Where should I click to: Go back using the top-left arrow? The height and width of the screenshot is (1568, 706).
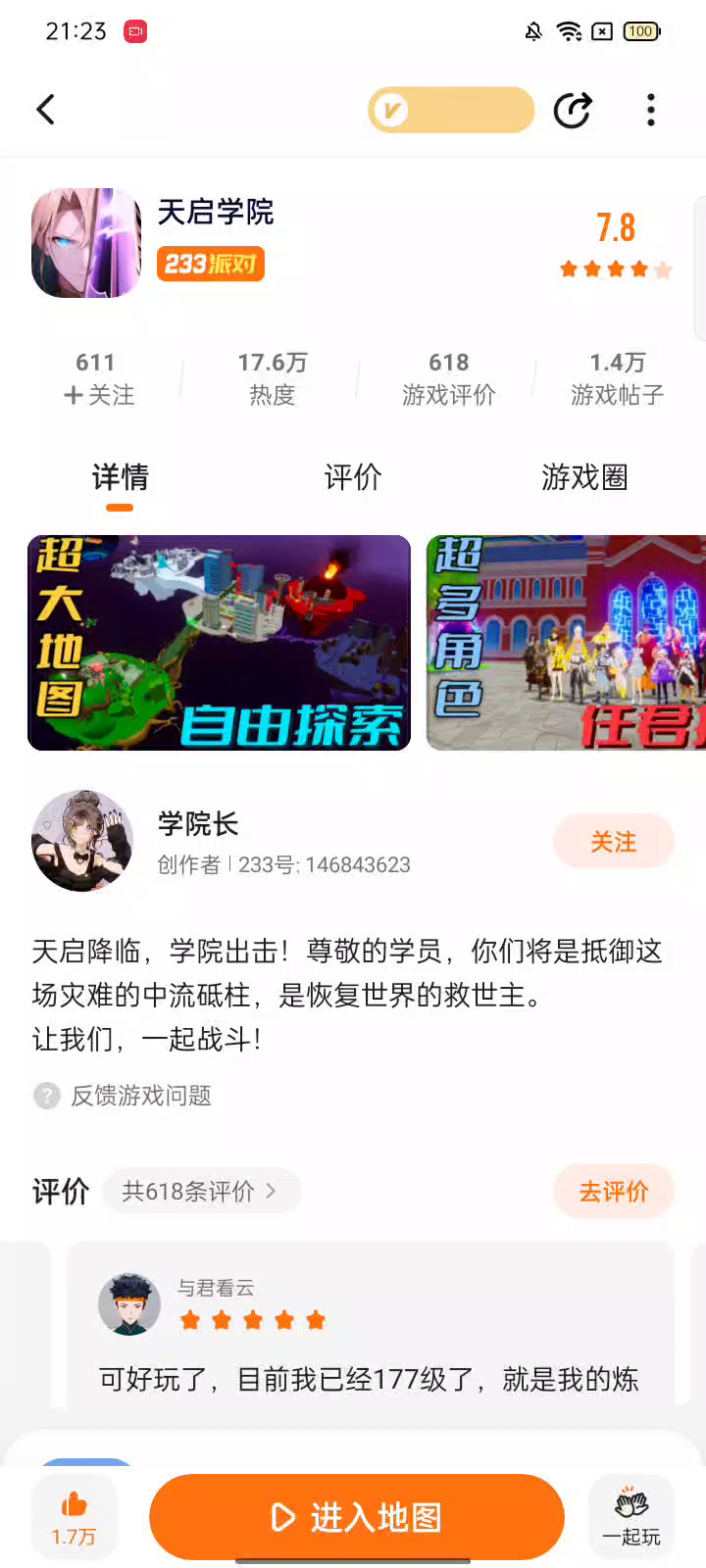46,110
